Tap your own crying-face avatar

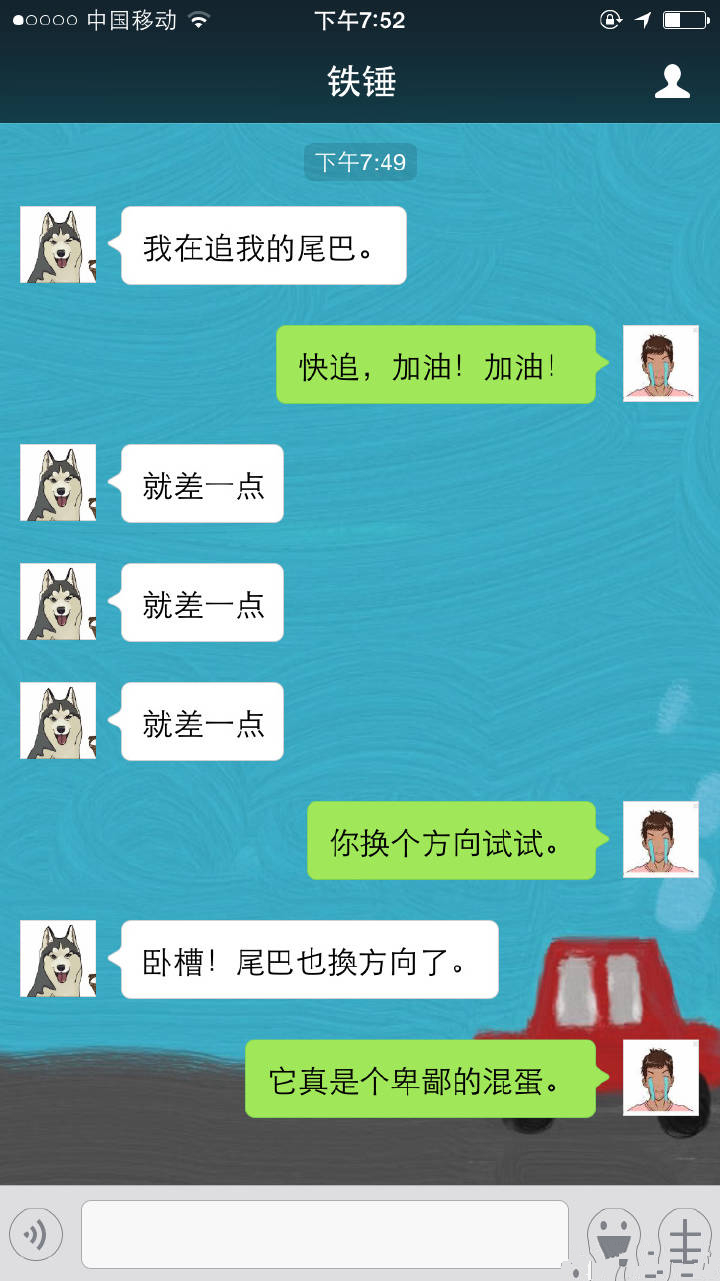coord(660,364)
